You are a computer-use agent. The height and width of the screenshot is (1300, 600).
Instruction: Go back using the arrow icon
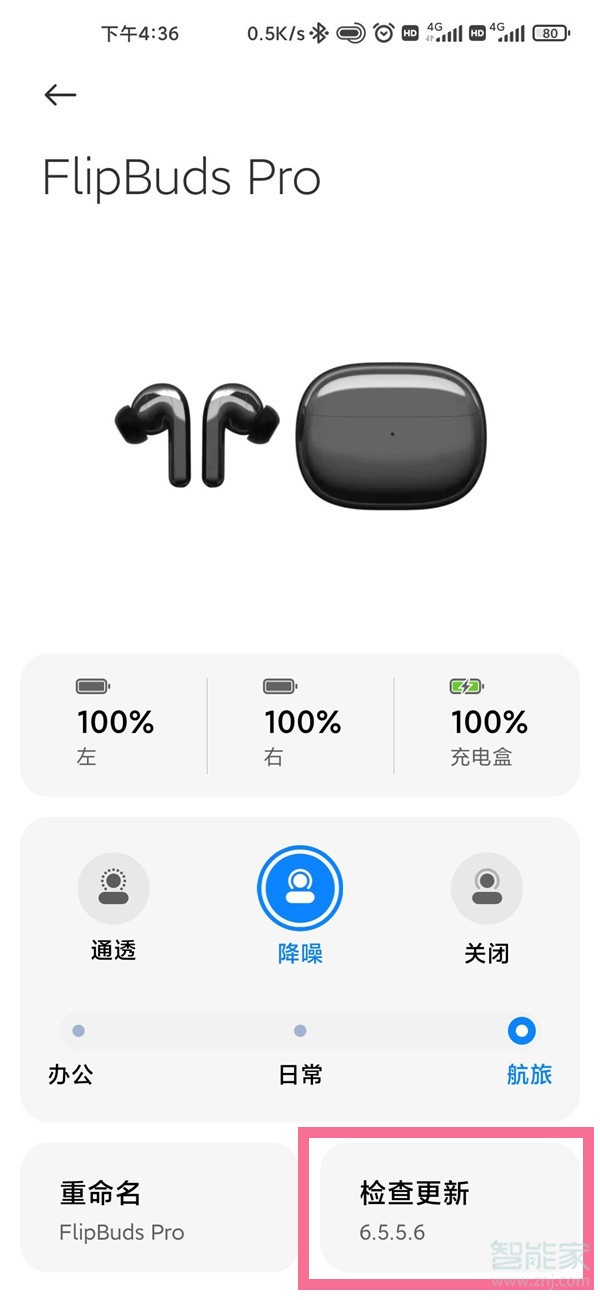click(x=60, y=94)
